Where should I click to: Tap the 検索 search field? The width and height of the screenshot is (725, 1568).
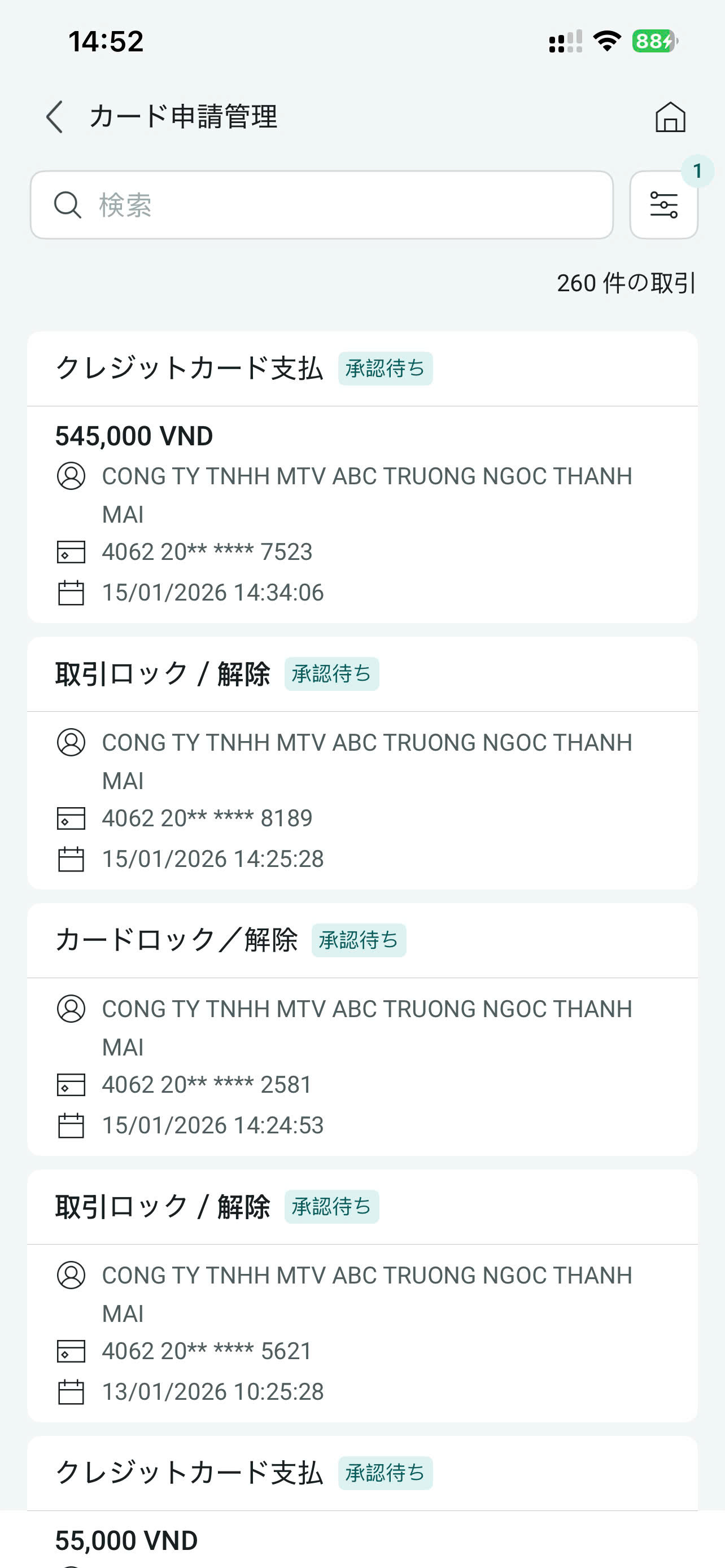coord(321,205)
